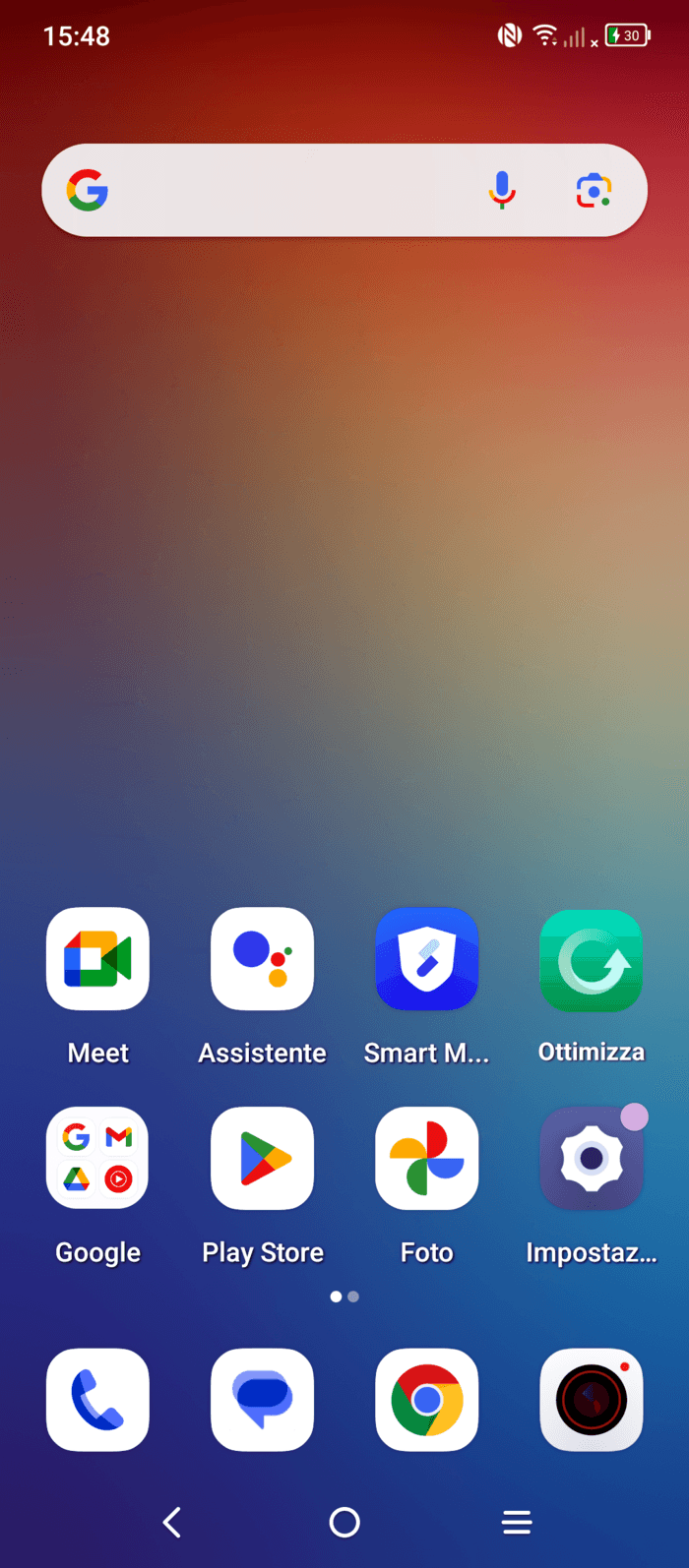The height and width of the screenshot is (1568, 689).
Task: Open Impostazioni settings
Action: [x=591, y=1158]
